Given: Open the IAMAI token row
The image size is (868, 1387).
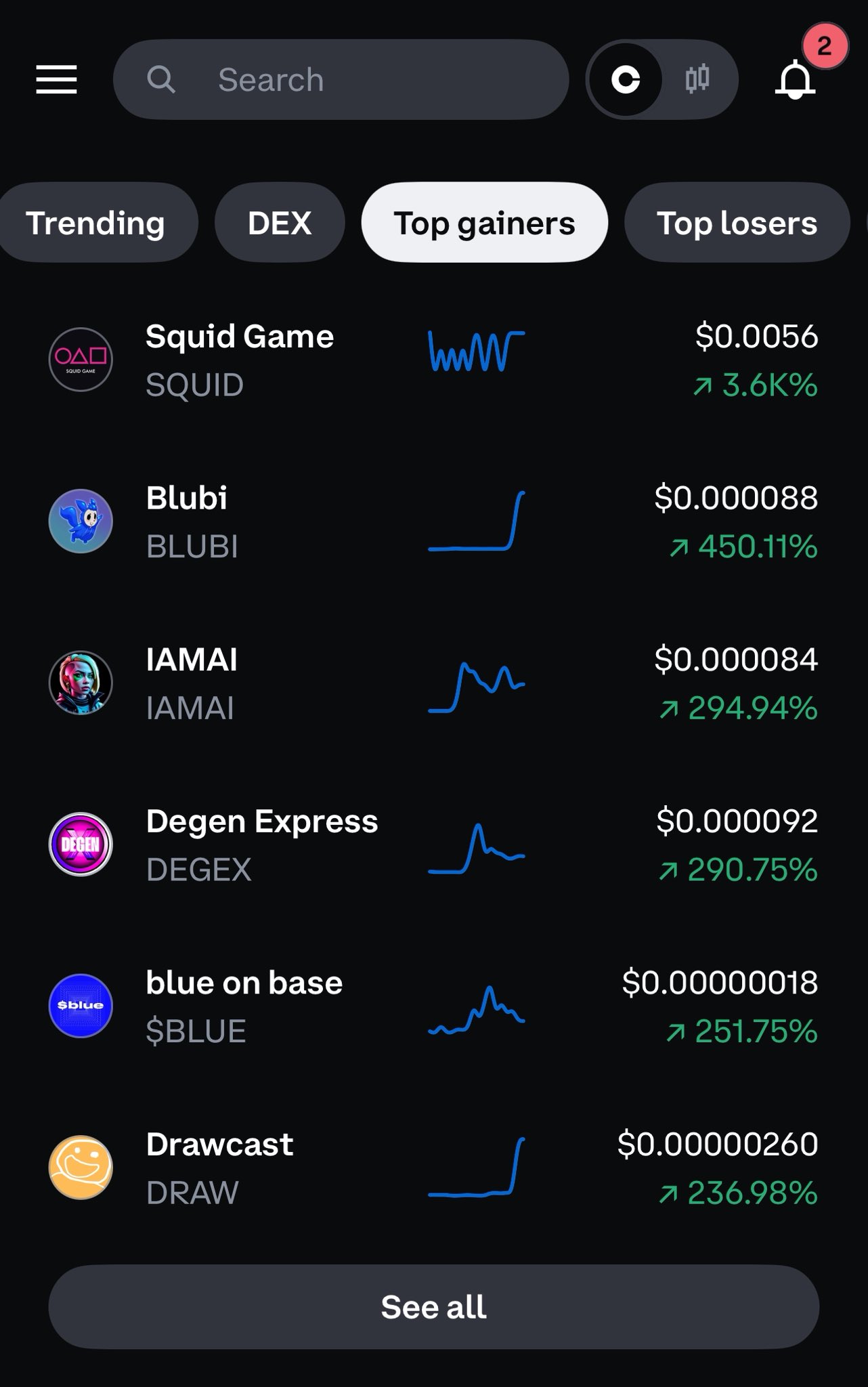Looking at the screenshot, I should [433, 683].
